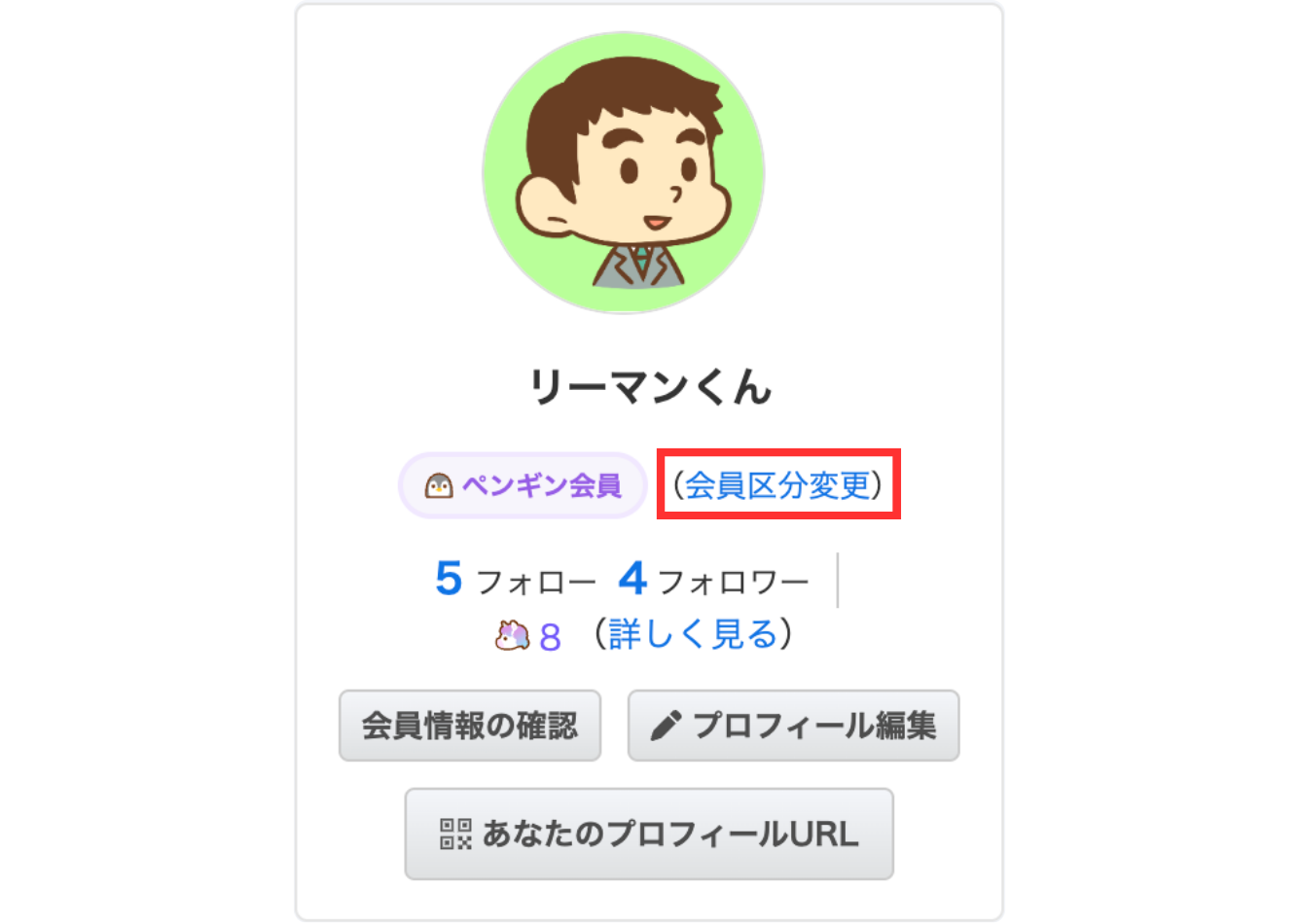Open プロフィール編集
This screenshot has height=924, width=1299.
793,726
